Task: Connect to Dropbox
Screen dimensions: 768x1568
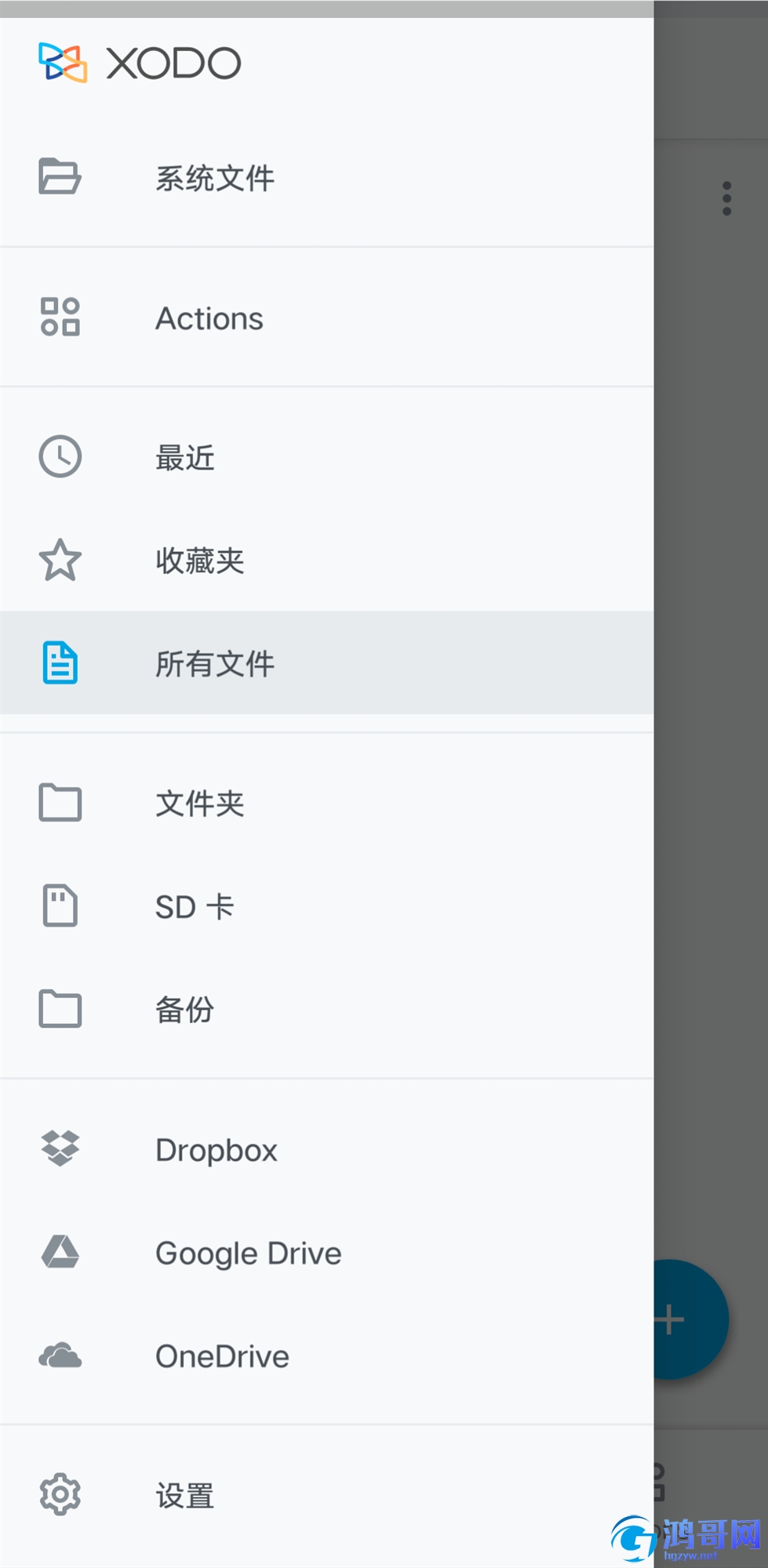Action: [326, 1149]
